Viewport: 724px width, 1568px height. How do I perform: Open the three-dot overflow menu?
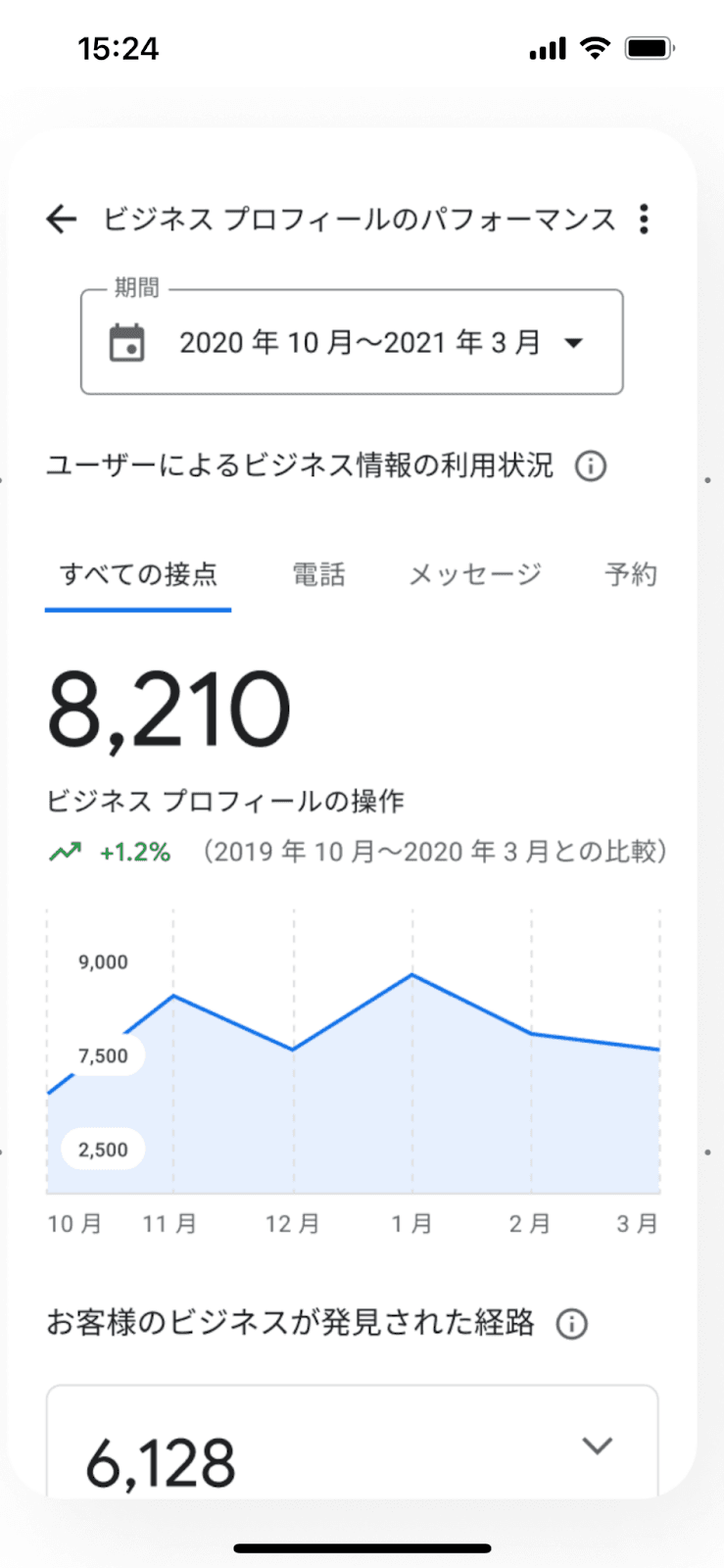point(644,219)
